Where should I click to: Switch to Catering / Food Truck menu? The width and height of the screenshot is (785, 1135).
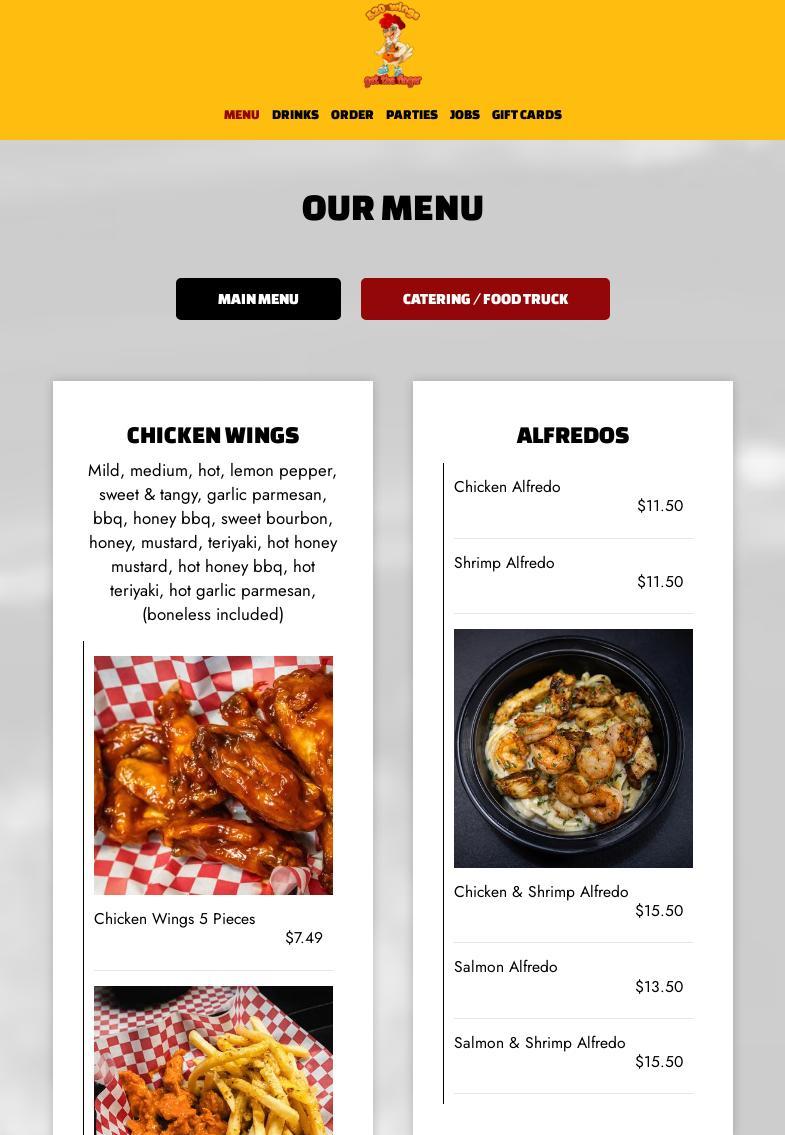tap(485, 299)
